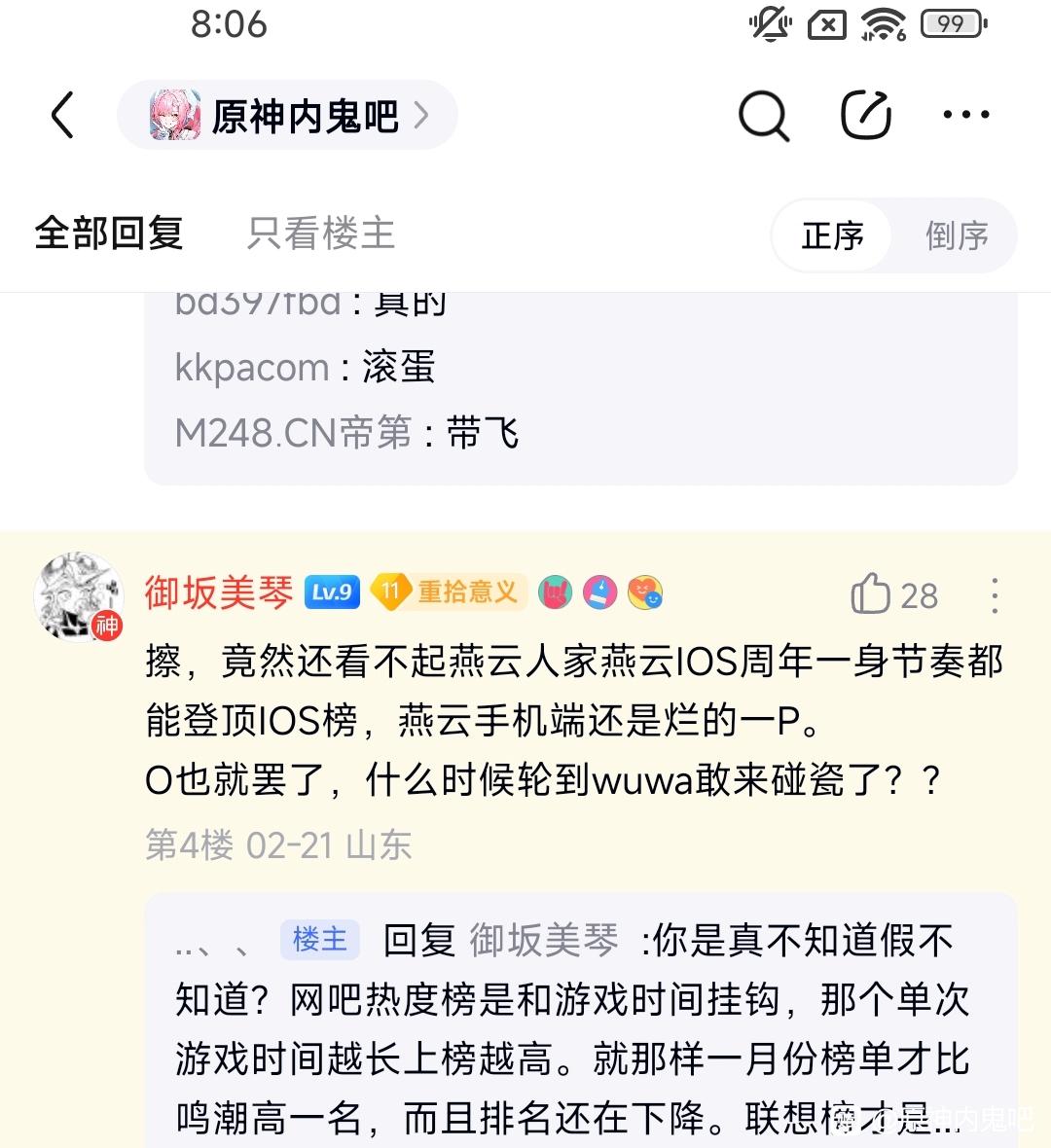Go back with the top-left arrow
The height and width of the screenshot is (1148, 1051).
click(63, 115)
